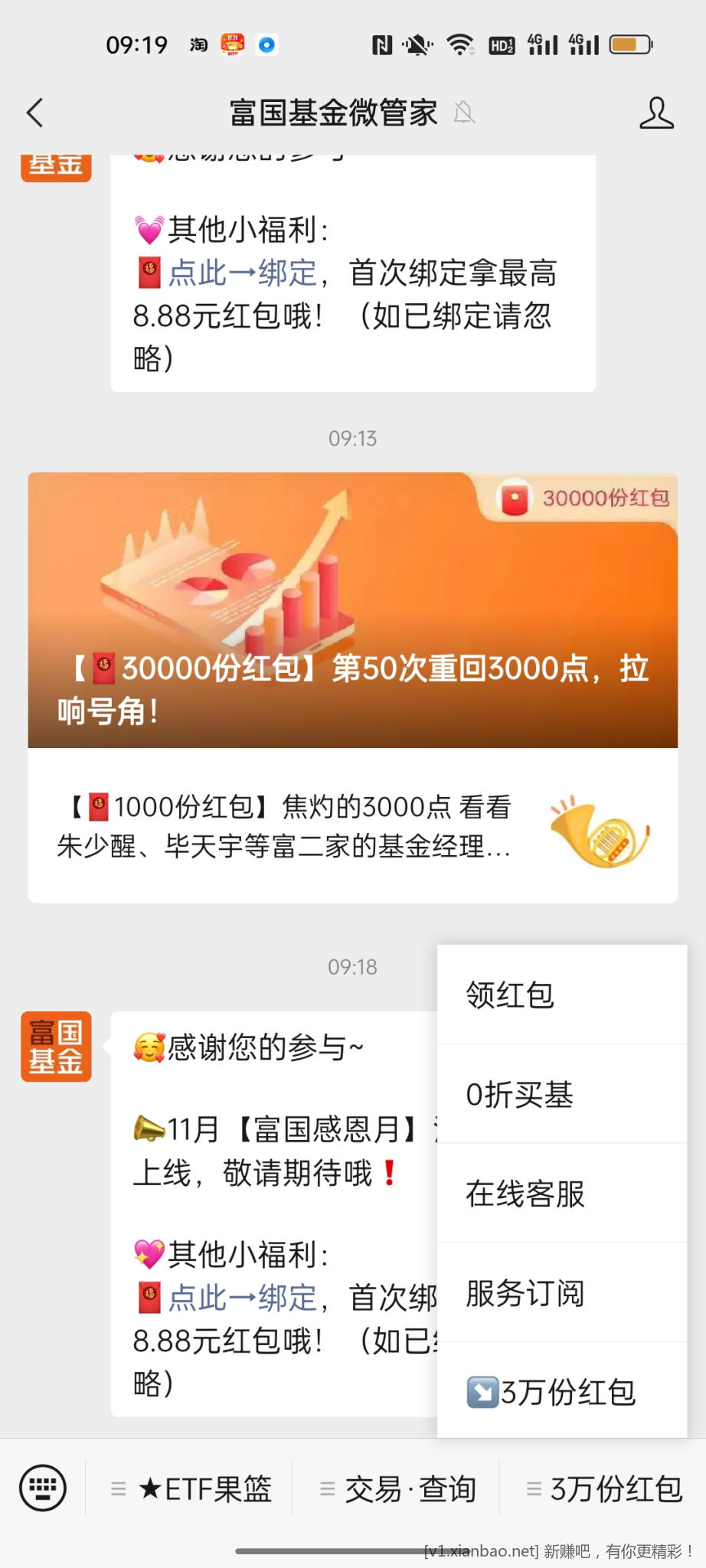Image resolution: width=706 pixels, height=1568 pixels.
Task: Go back from the 富国基金微管家 chat
Action: point(35,113)
